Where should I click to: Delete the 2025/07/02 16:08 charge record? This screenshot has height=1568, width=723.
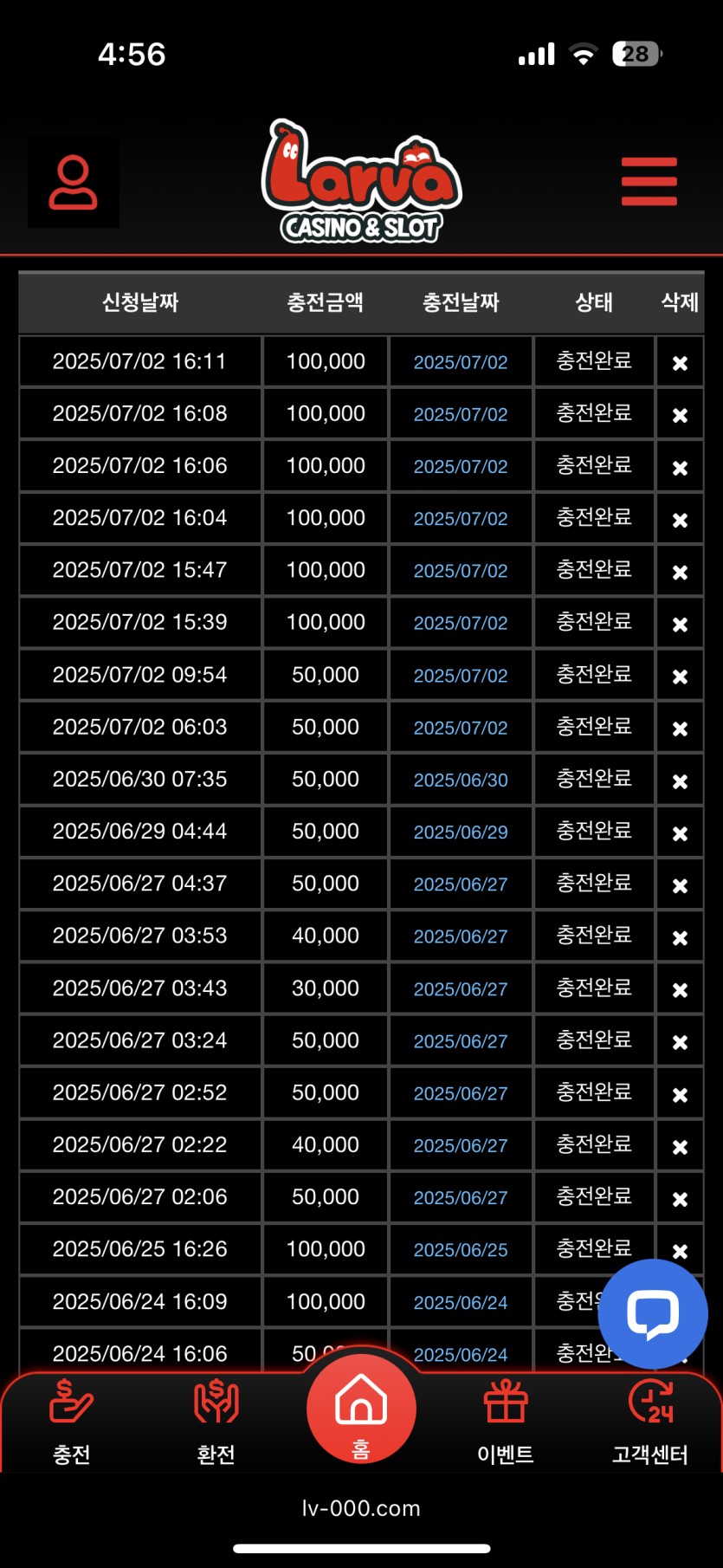[x=681, y=415]
